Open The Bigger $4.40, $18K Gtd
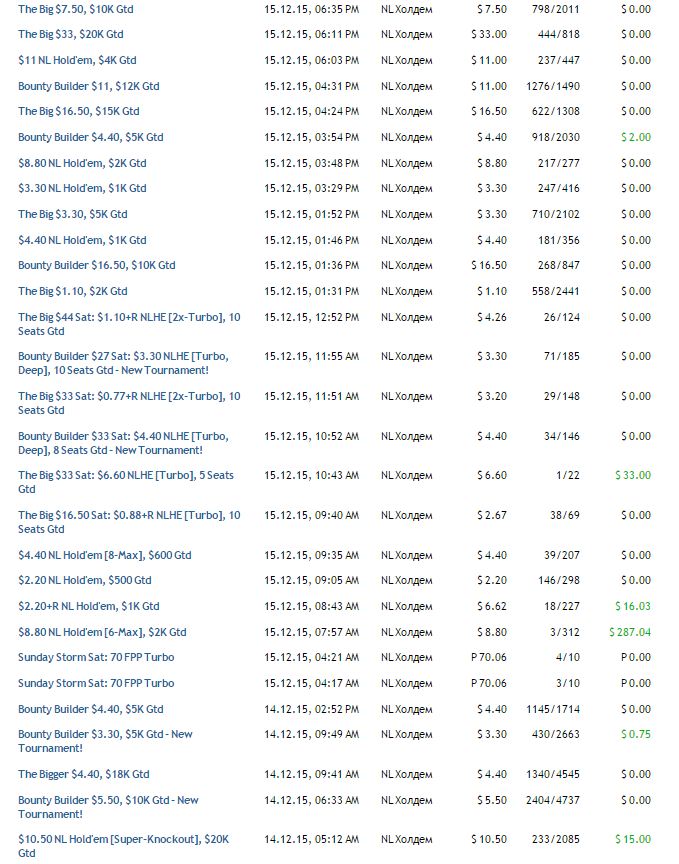Viewport: 679px width, 864px height. click(84, 774)
